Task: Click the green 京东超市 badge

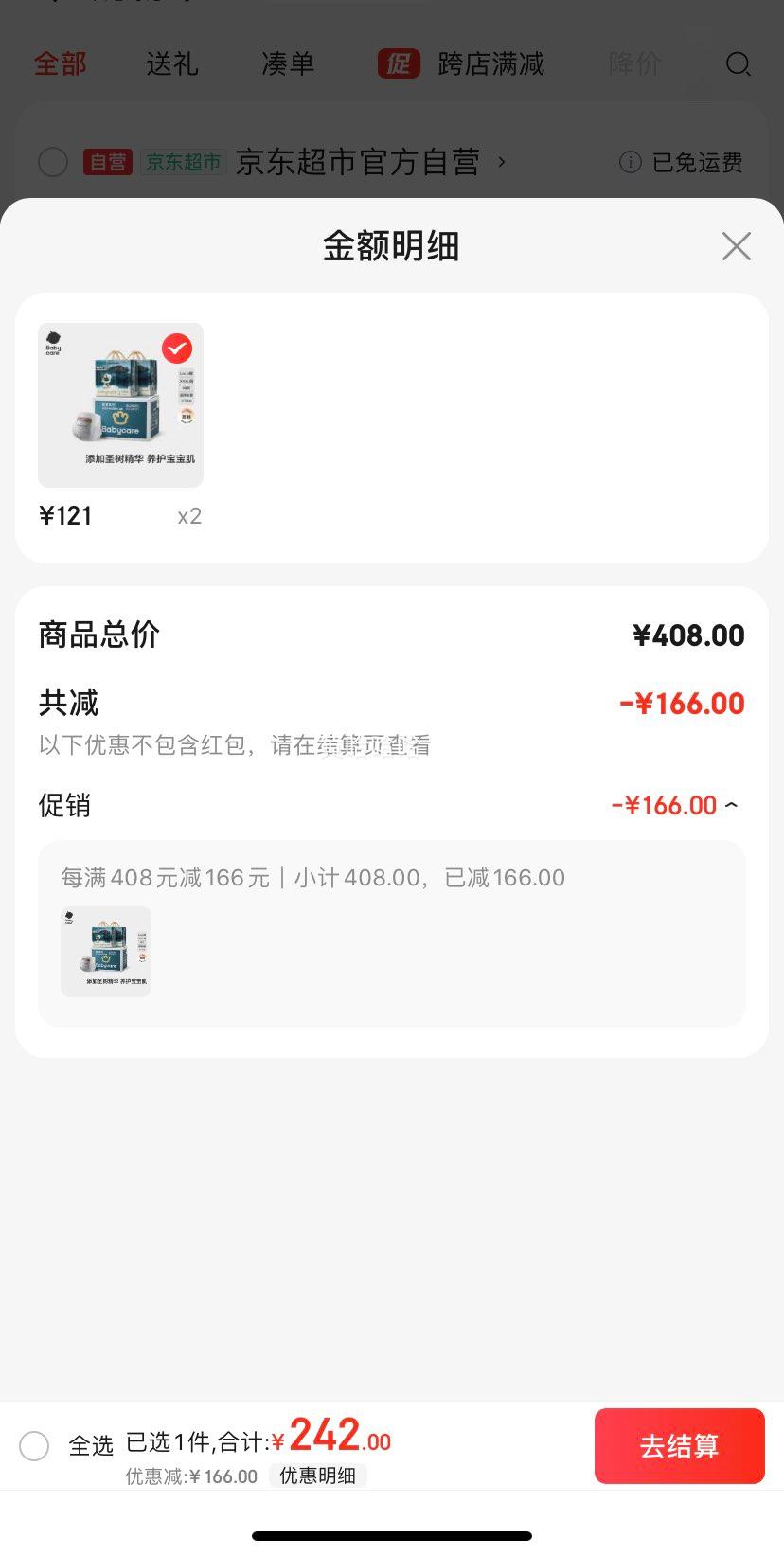Action: coord(184,162)
